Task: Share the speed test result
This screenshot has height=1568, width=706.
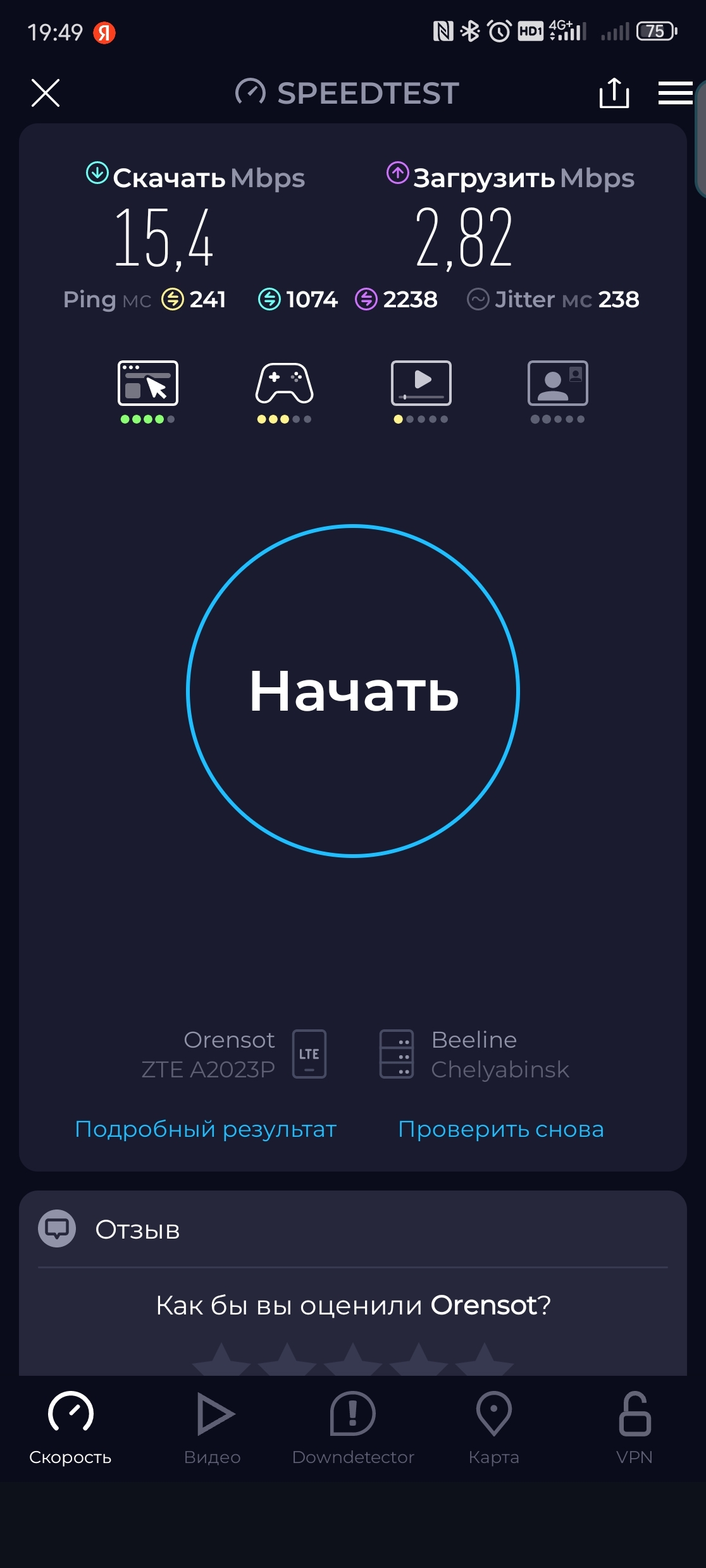Action: coord(614,94)
